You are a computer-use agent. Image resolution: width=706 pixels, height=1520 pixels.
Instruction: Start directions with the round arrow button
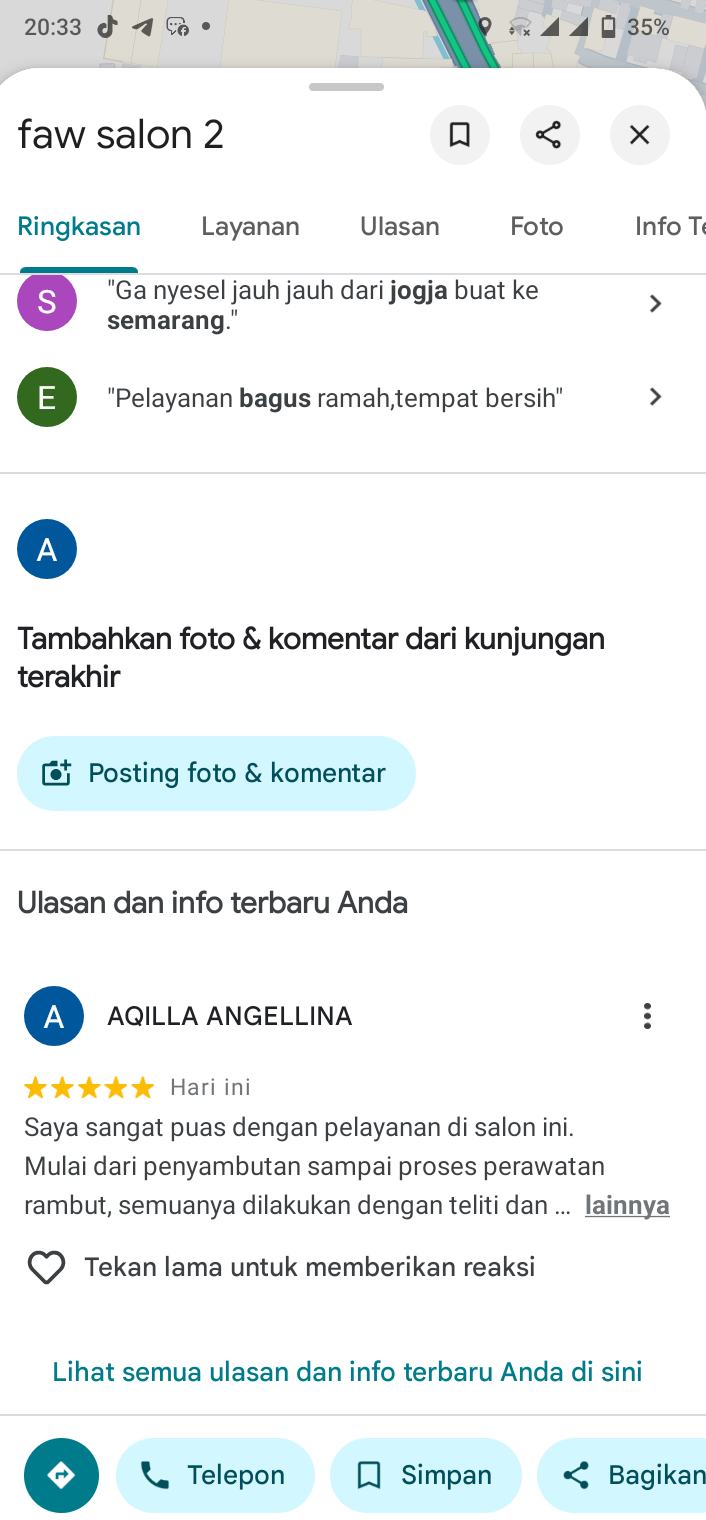pos(62,1475)
